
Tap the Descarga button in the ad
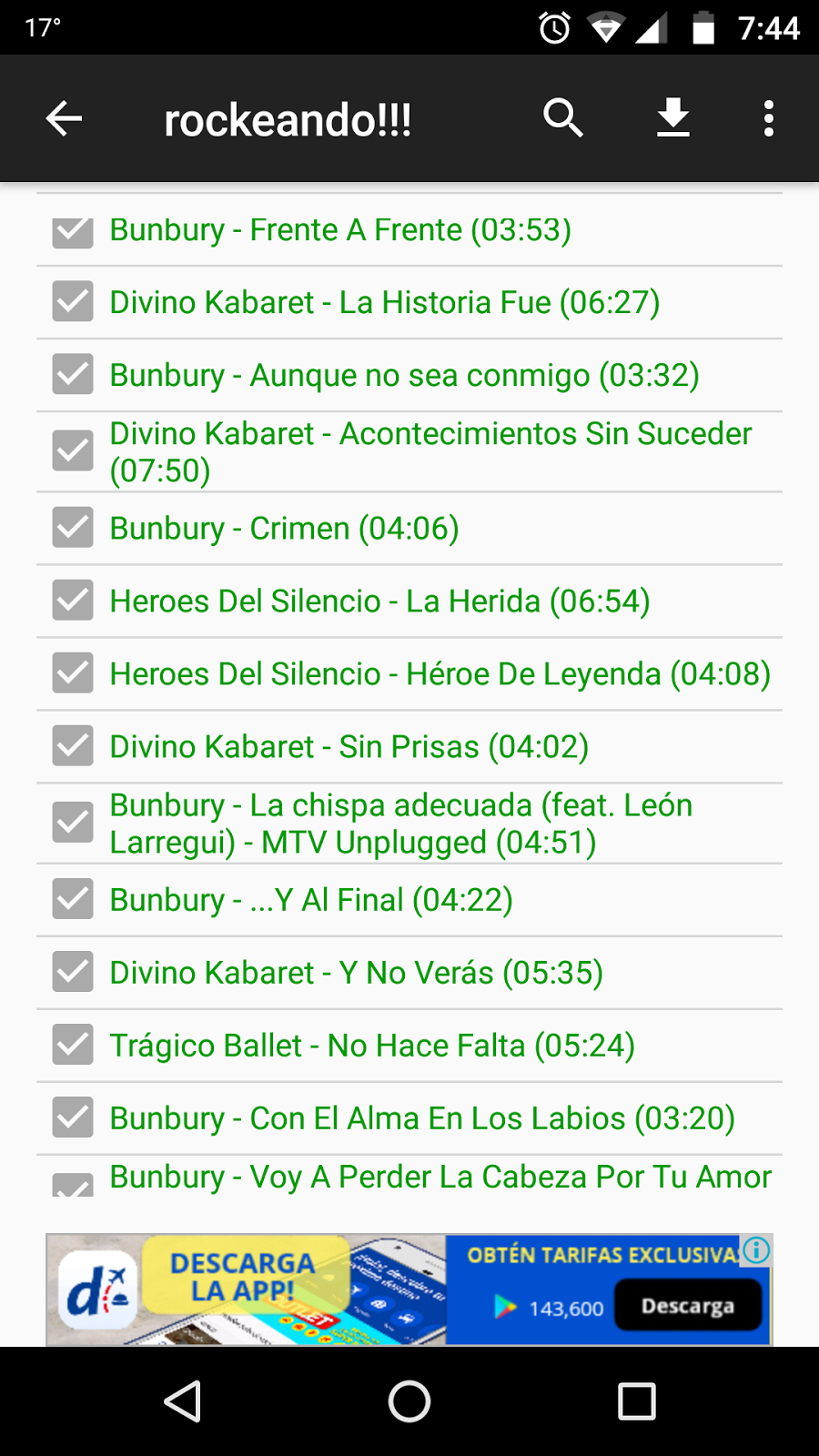click(x=688, y=1306)
